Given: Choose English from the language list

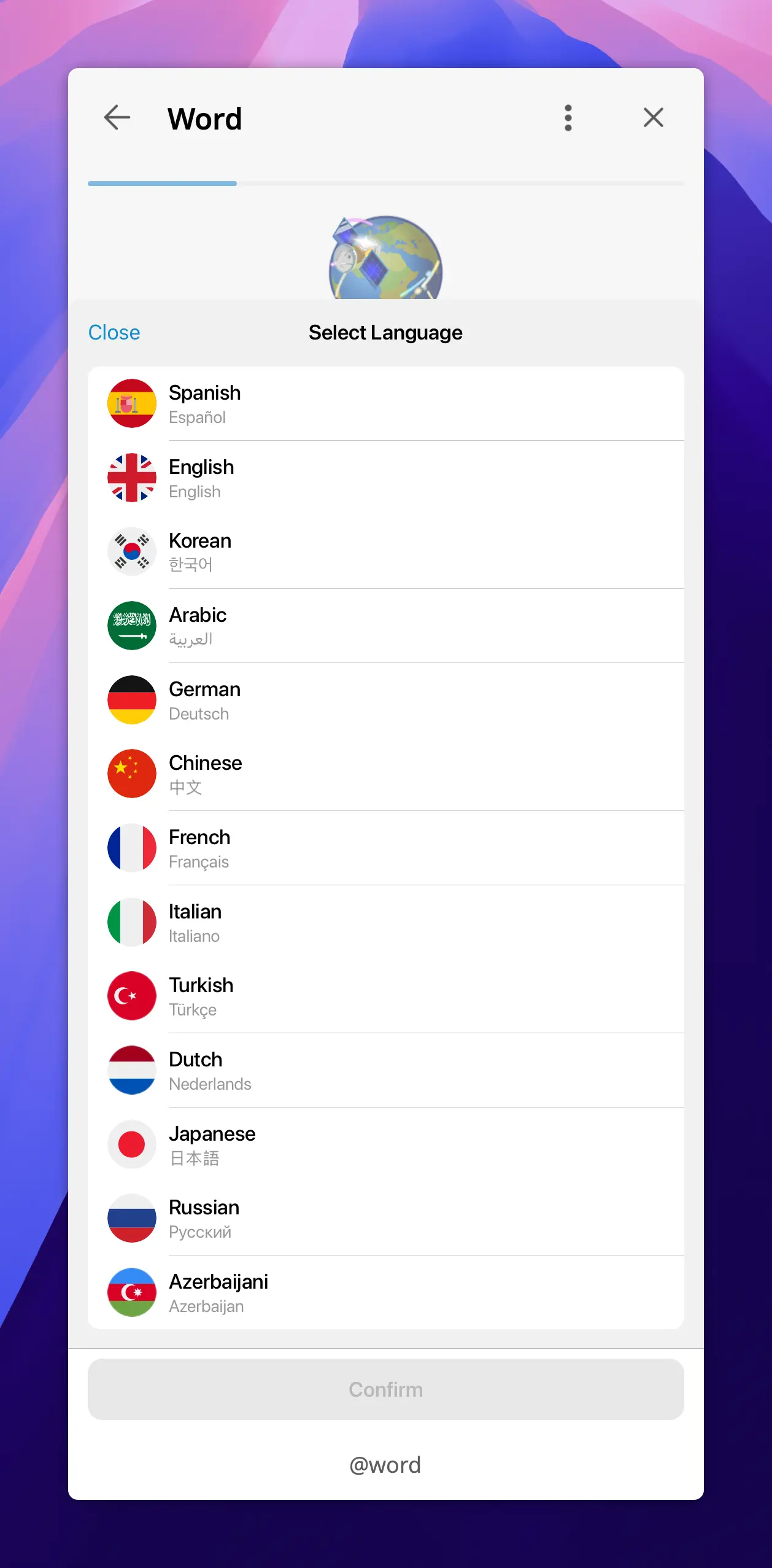Looking at the screenshot, I should click(385, 478).
